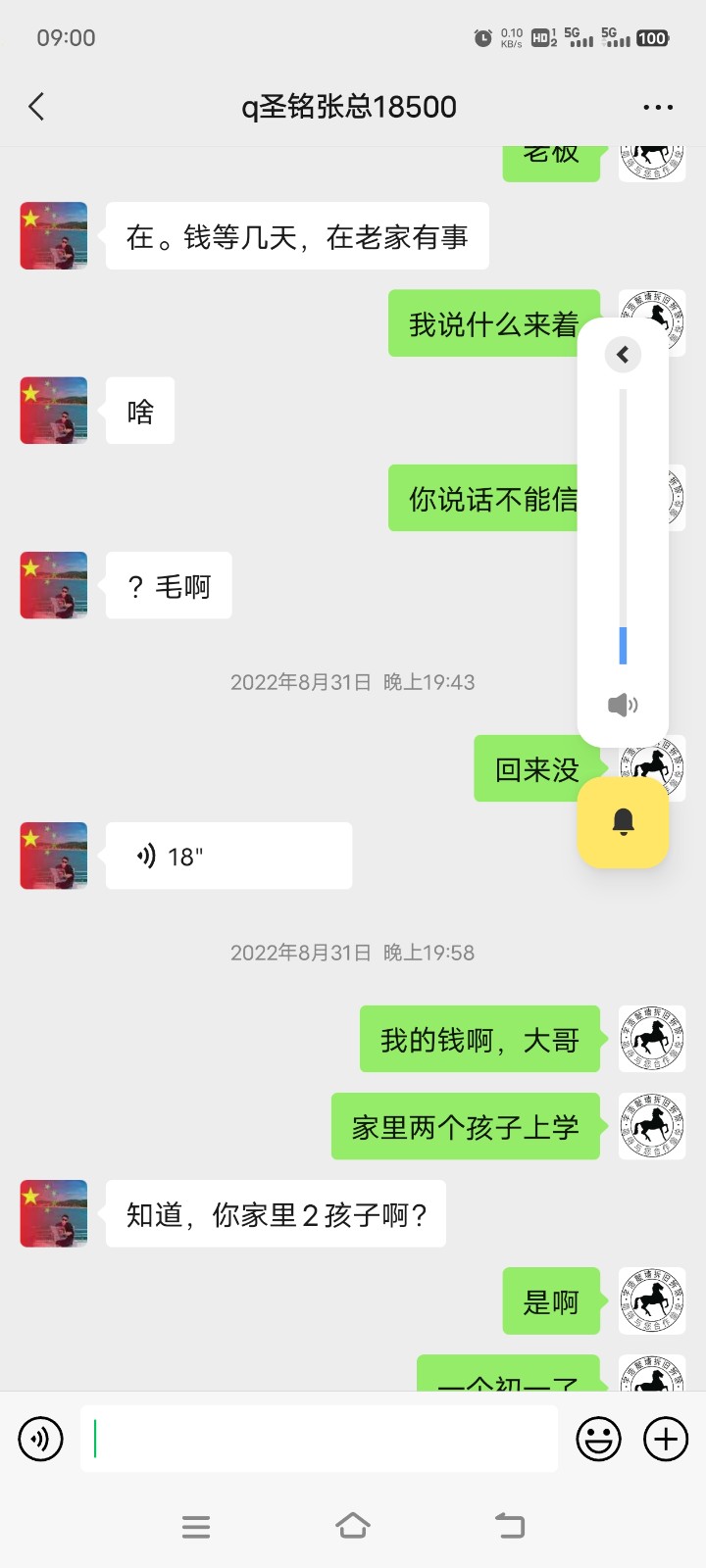
Task: Mute media using the speaker icon
Action: point(623,705)
